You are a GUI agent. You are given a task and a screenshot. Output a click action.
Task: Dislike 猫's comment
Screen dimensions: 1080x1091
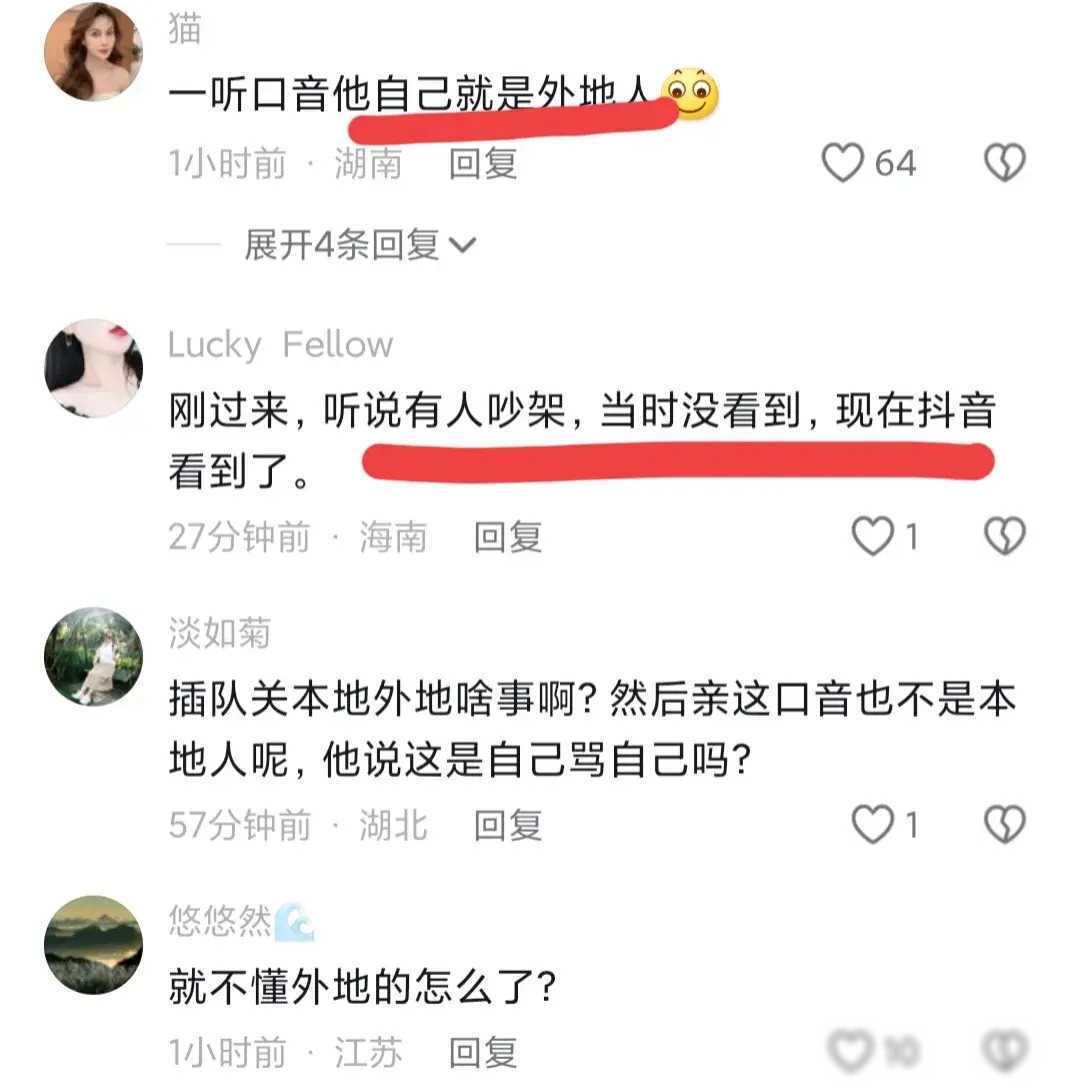(x=1004, y=163)
